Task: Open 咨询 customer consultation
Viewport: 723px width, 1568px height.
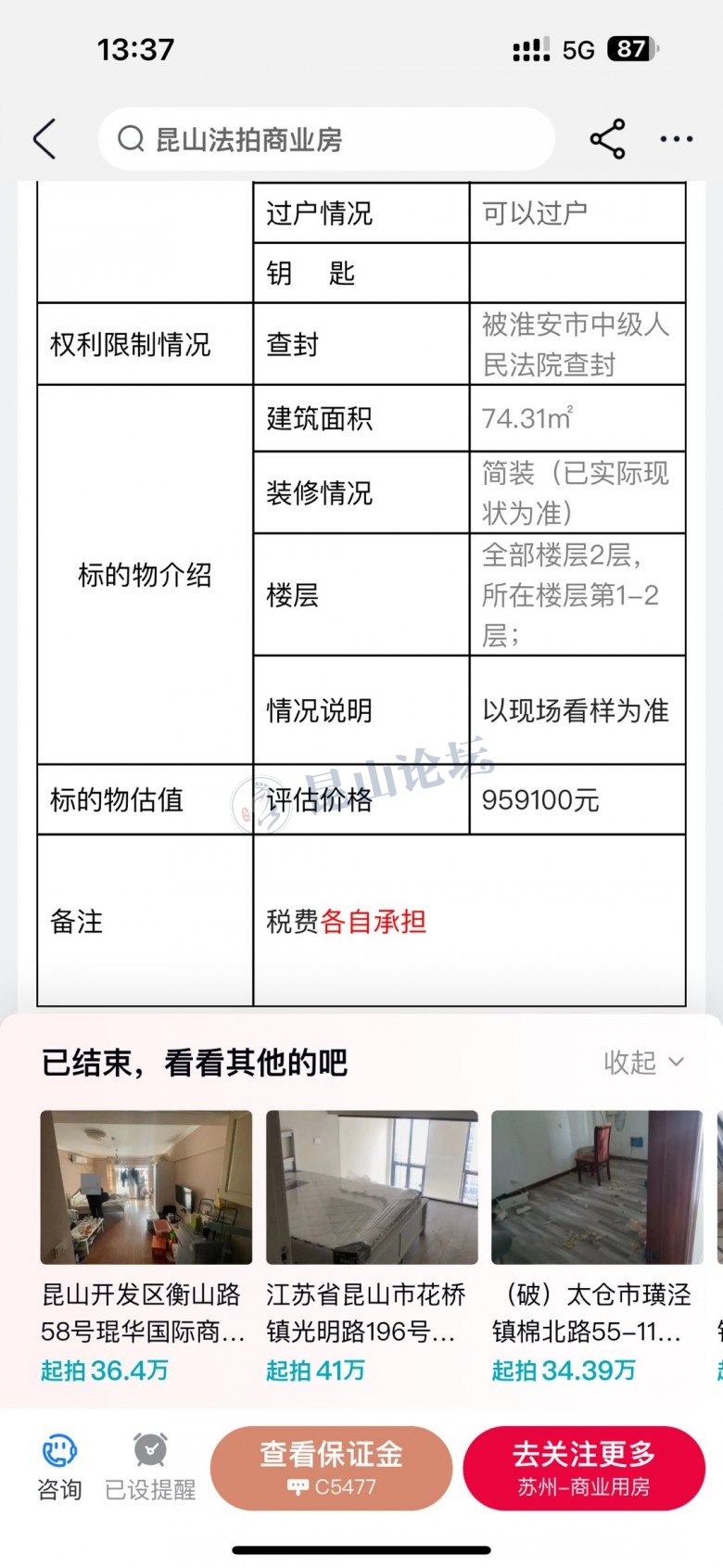Action: click(x=59, y=1467)
